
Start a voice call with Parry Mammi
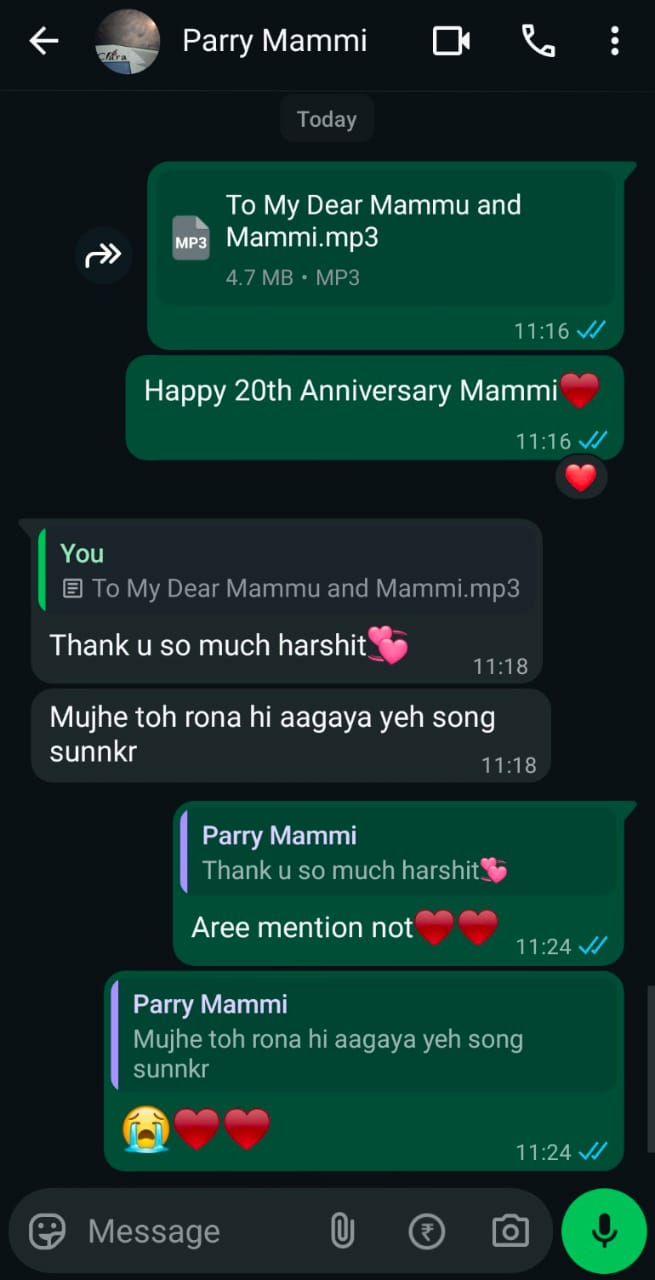click(x=538, y=41)
